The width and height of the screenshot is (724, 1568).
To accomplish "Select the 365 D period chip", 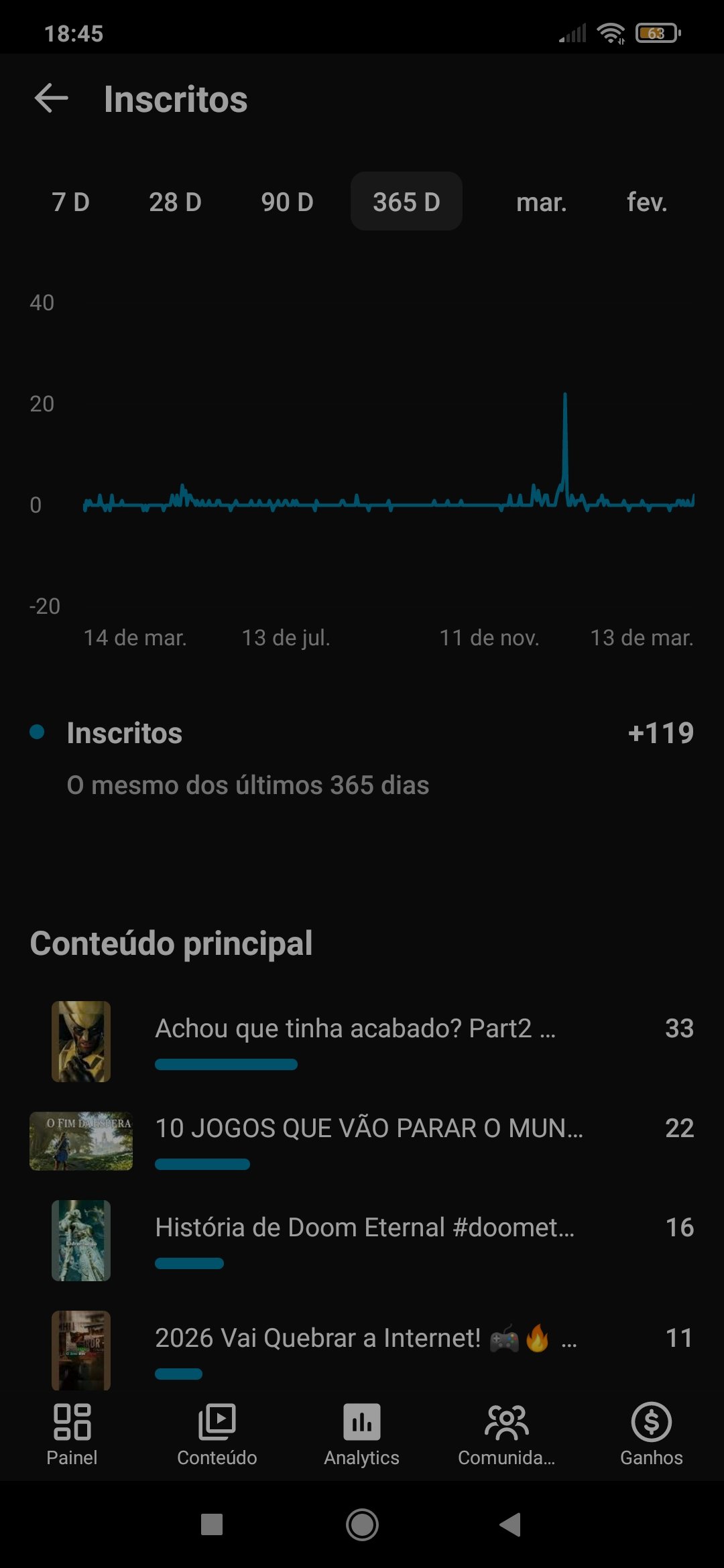I will click(x=406, y=202).
